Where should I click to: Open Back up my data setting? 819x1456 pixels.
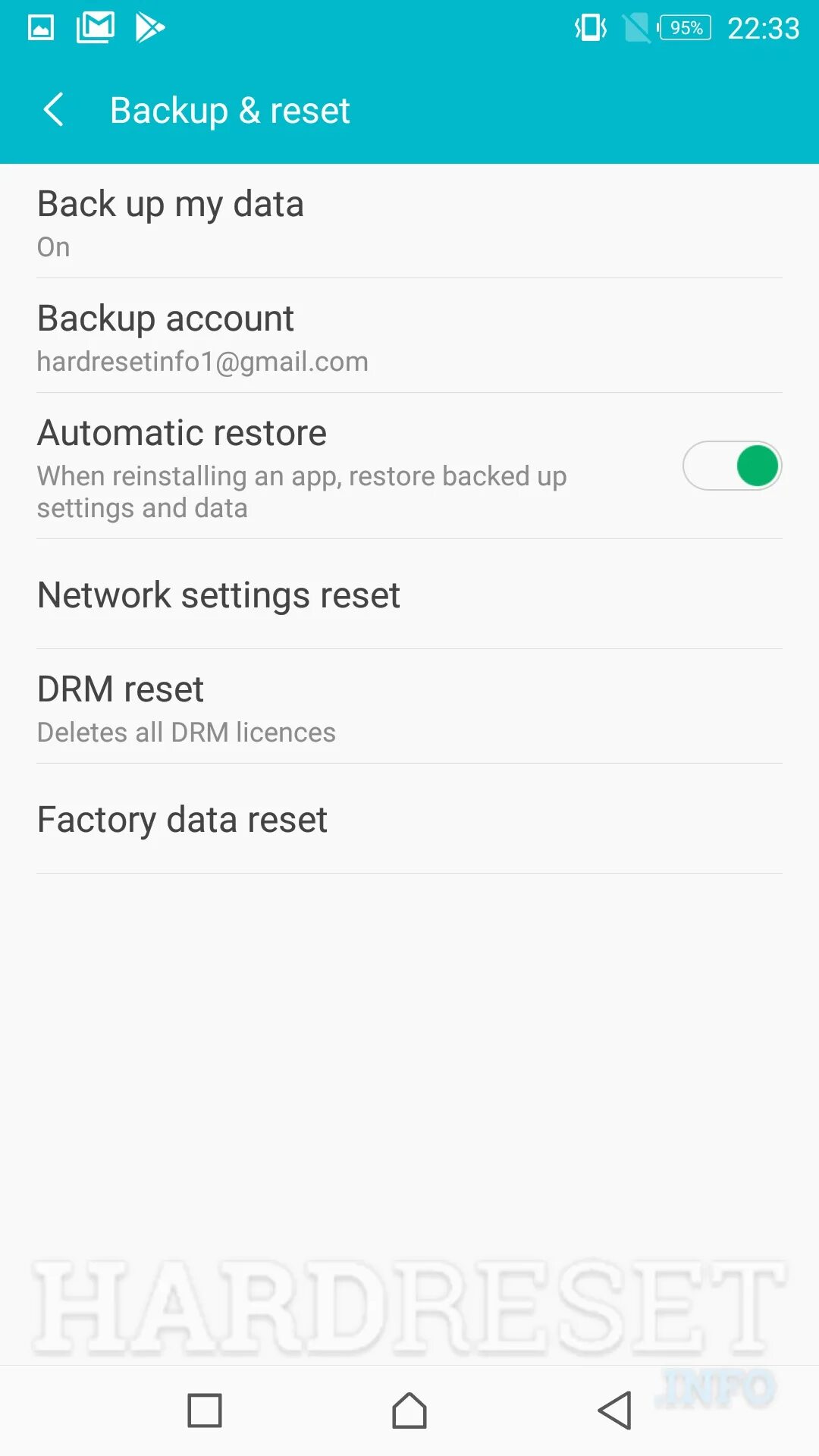[409, 221]
